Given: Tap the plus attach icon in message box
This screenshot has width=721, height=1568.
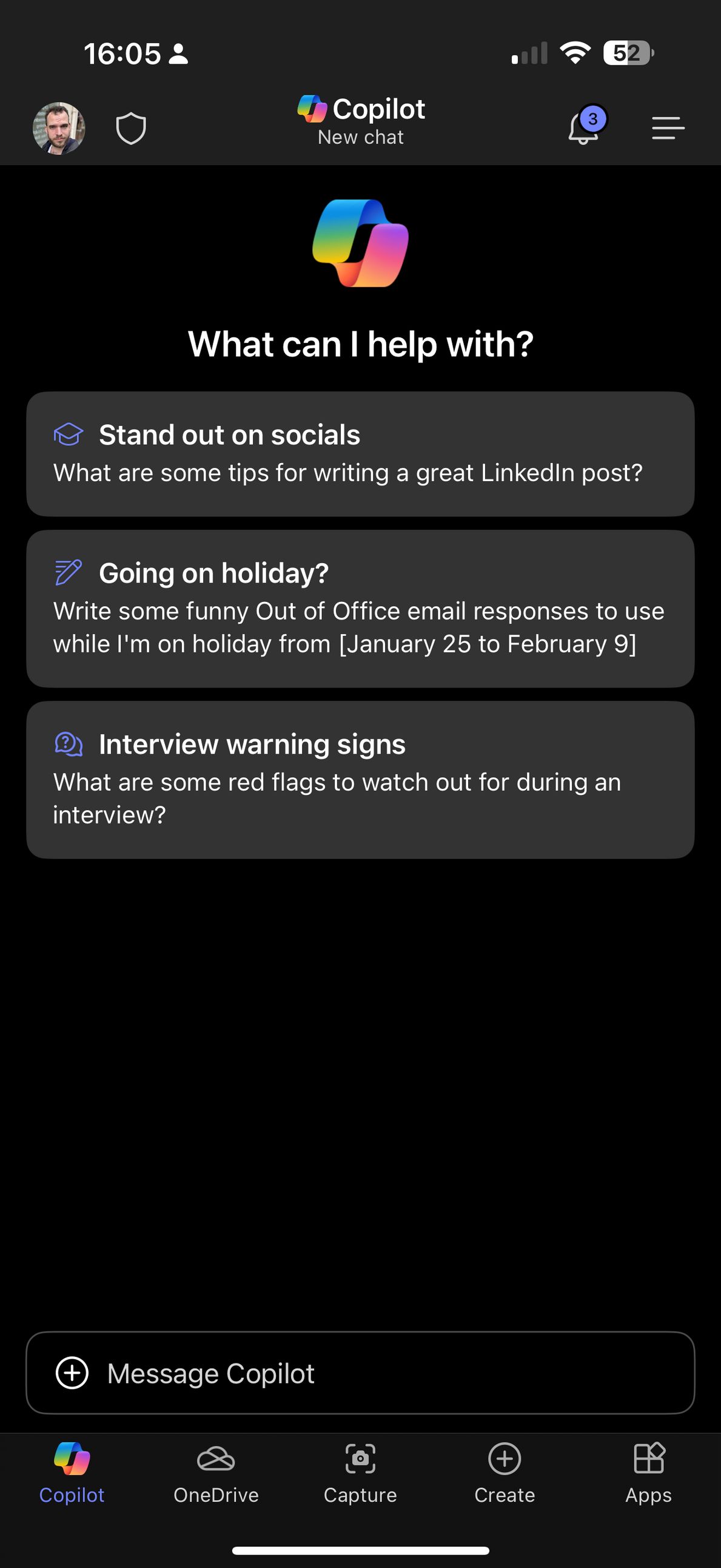Looking at the screenshot, I should click(72, 1373).
